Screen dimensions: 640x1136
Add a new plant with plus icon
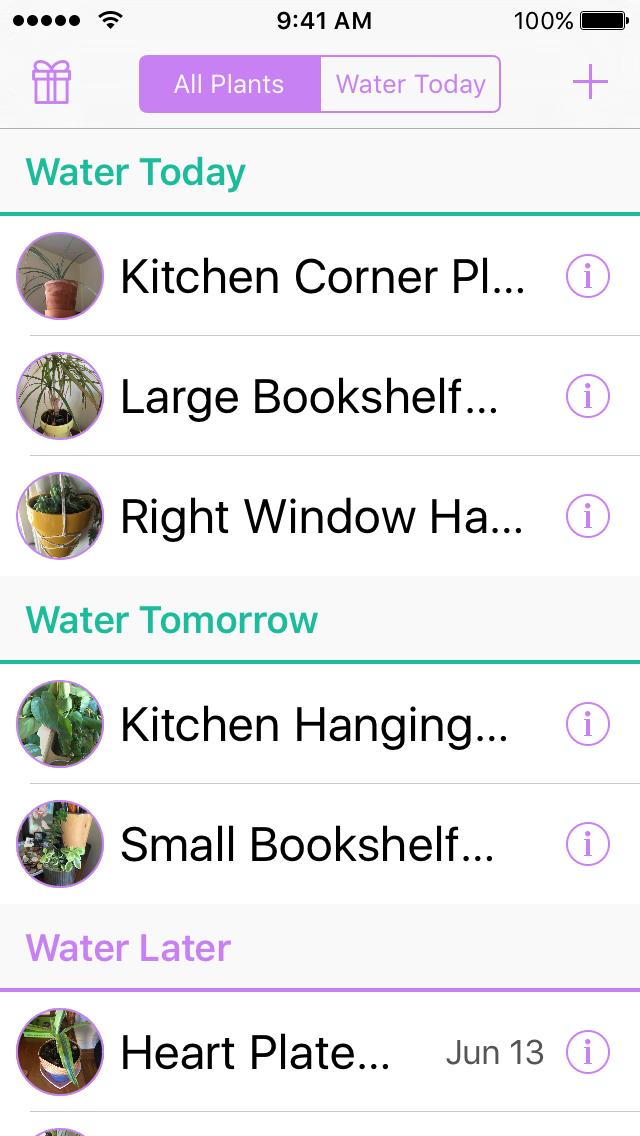(590, 83)
